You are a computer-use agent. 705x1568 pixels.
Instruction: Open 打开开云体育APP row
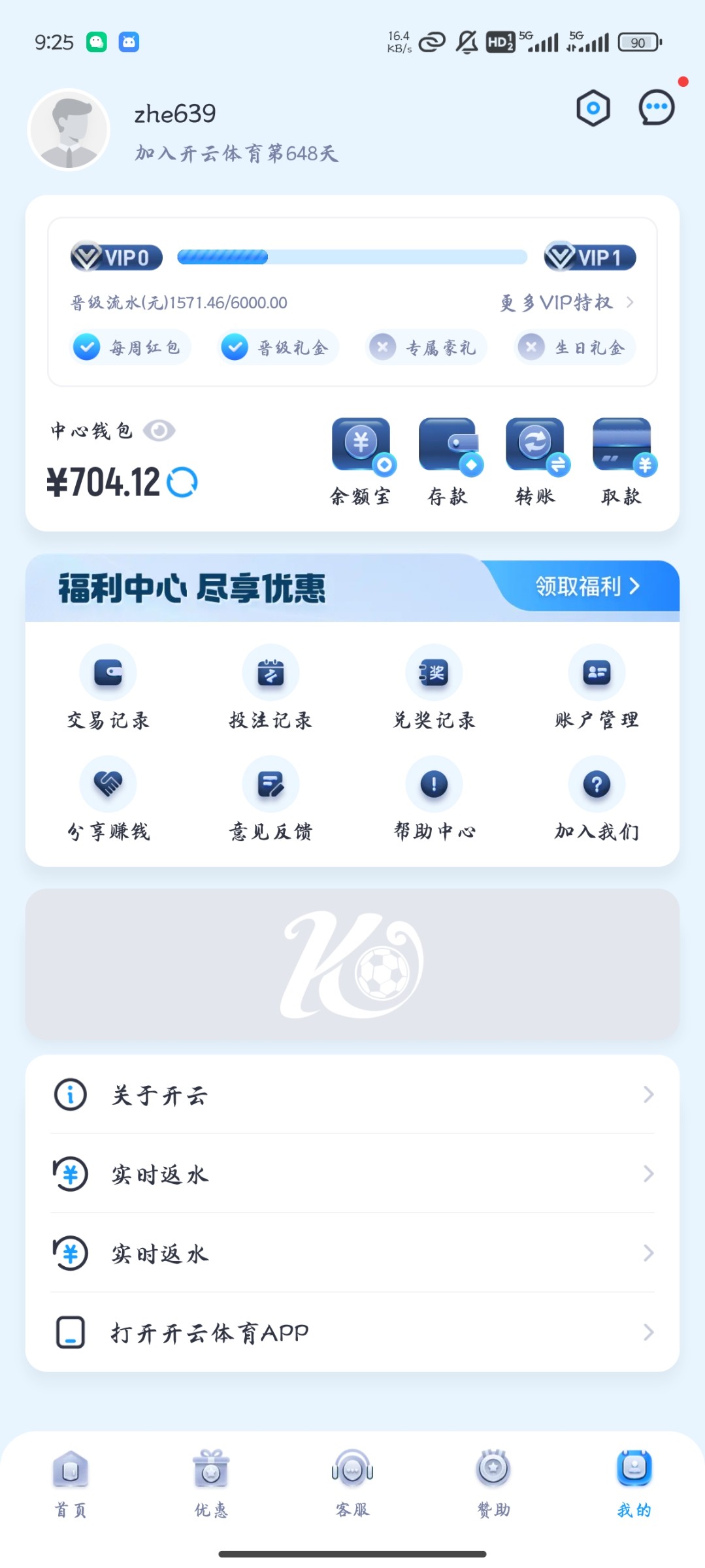point(352,1332)
